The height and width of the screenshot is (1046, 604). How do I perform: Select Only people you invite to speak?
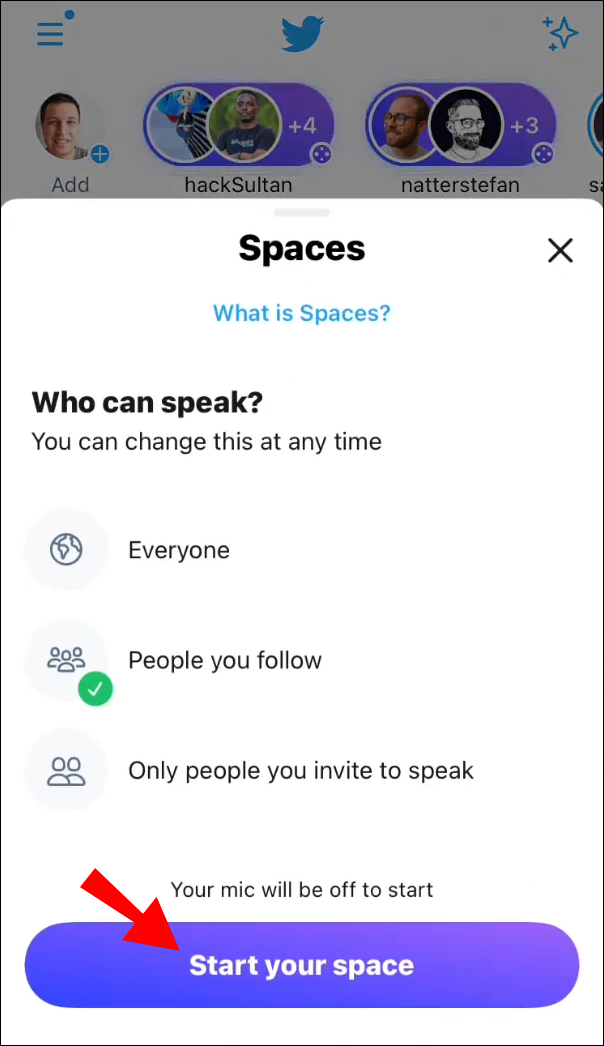pos(300,770)
